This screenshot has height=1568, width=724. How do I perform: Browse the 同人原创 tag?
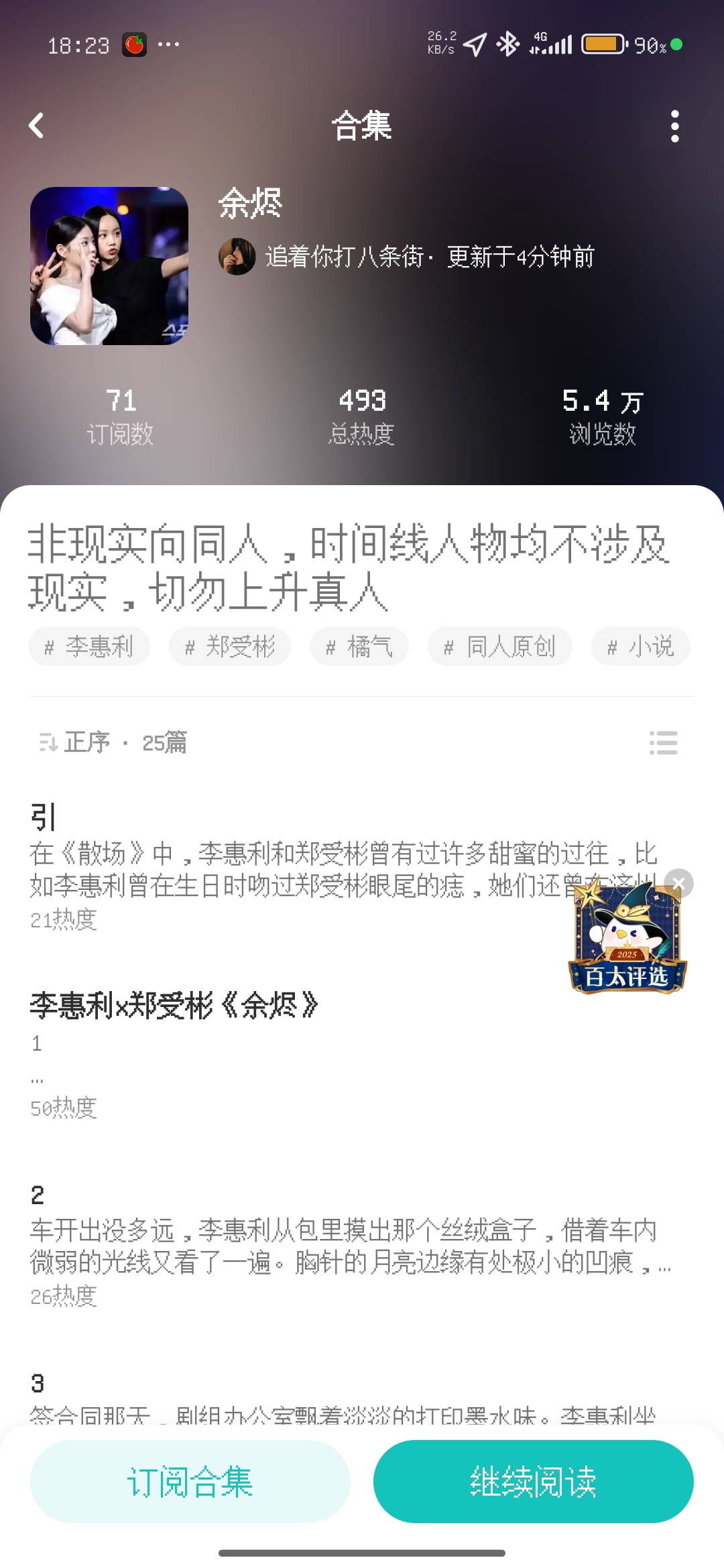(x=500, y=647)
